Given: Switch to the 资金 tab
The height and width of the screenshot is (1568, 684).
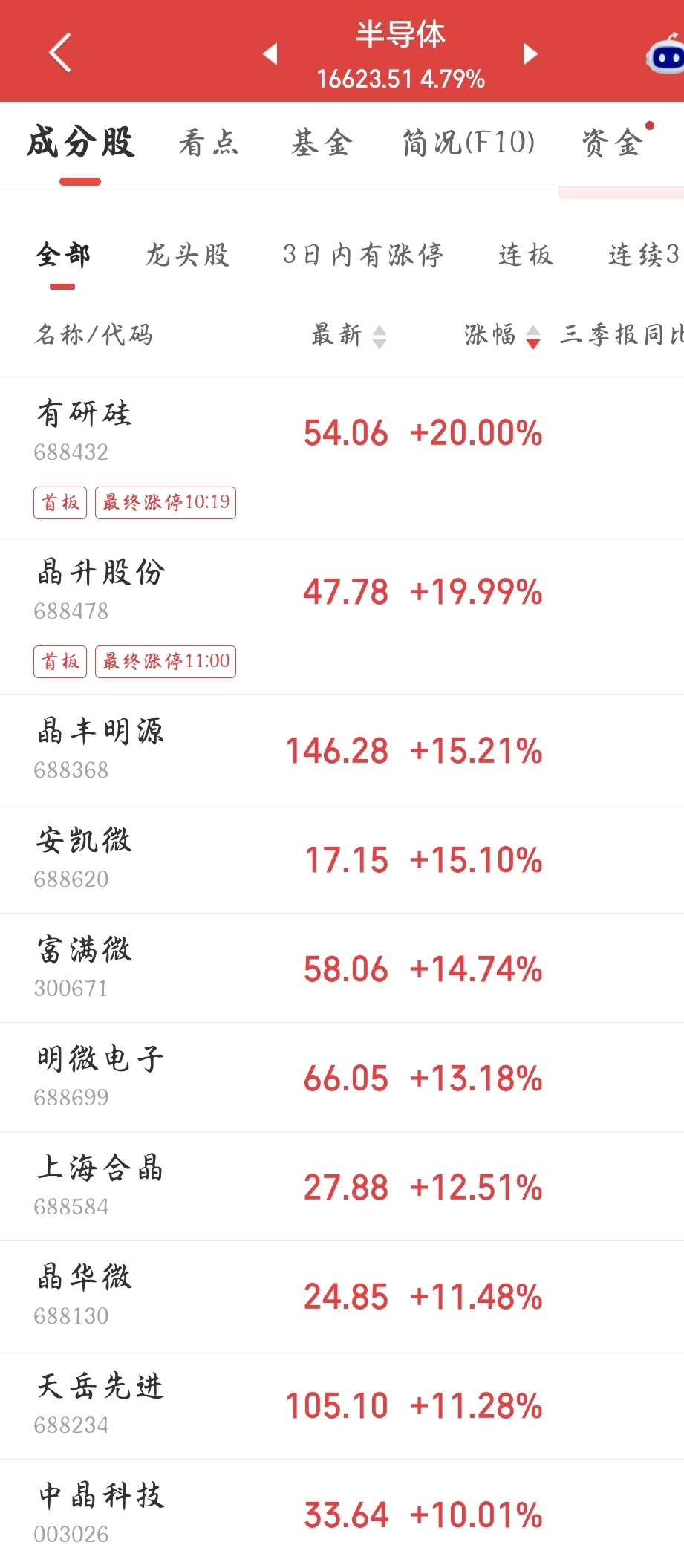Looking at the screenshot, I should (612, 143).
